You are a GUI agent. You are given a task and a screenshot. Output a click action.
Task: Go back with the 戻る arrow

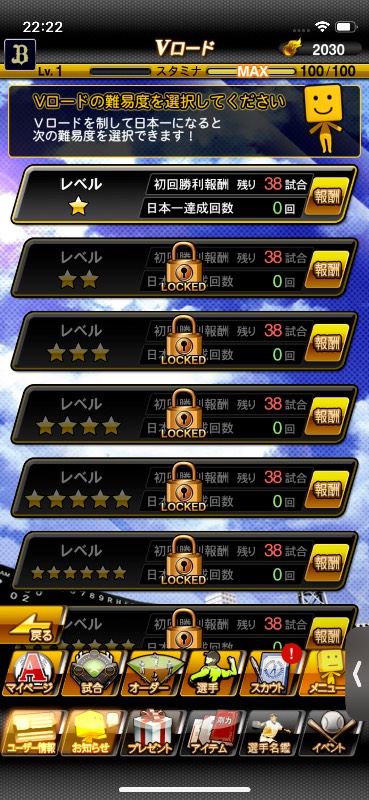[x=34, y=626]
